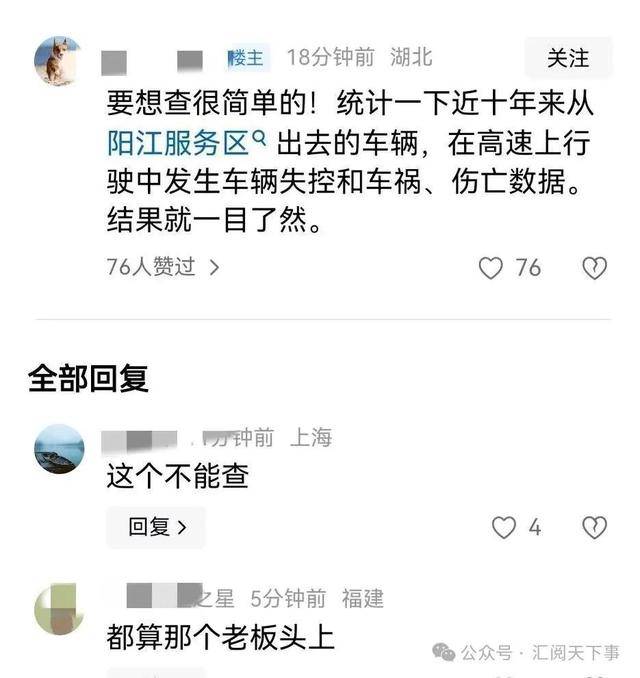
Task: Reply to the comment 这个不能查
Action: (156, 527)
